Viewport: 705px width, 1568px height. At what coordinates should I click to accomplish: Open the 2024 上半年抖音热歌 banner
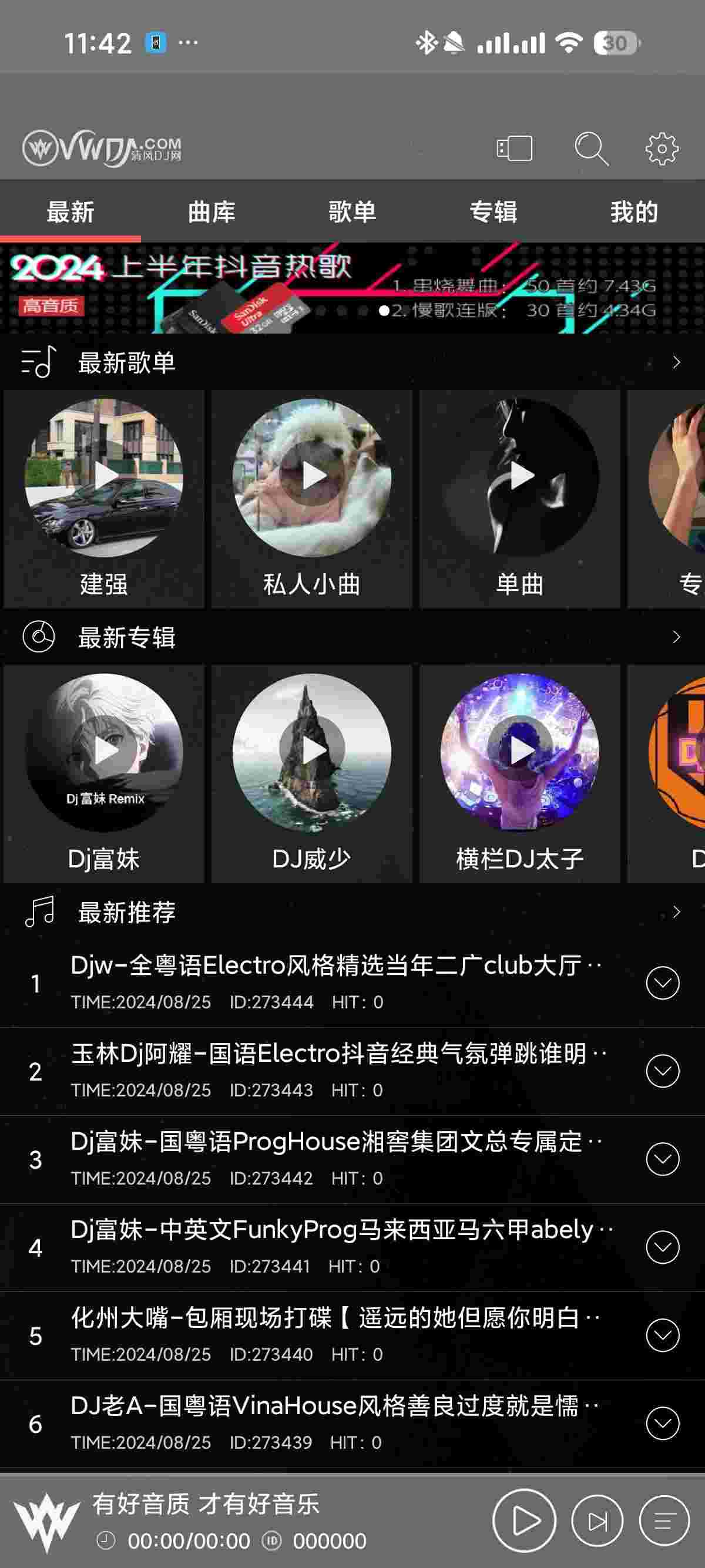pos(352,288)
